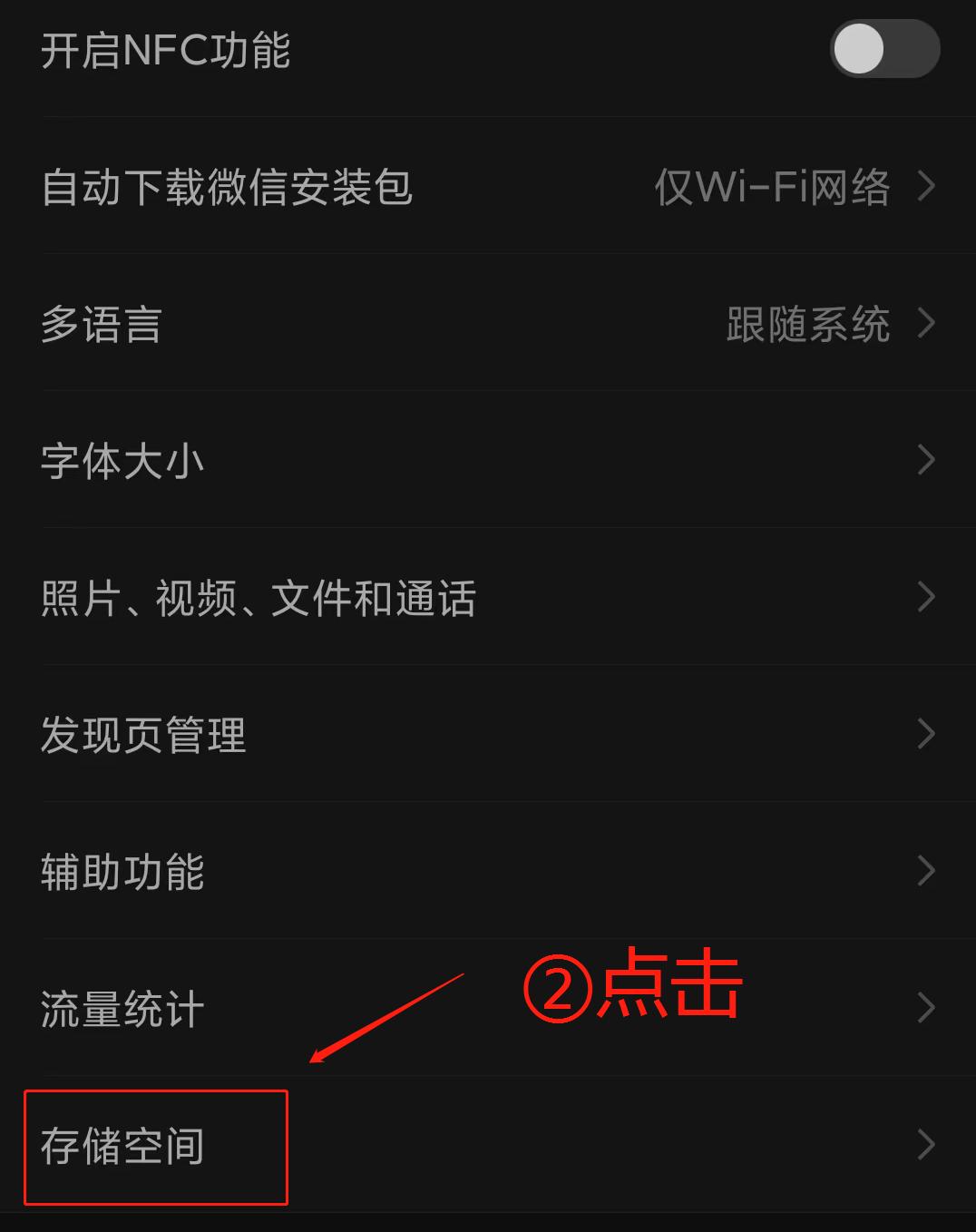Image resolution: width=976 pixels, height=1232 pixels.
Task: Tap the chevron after 辅助功能
Action: (x=927, y=871)
